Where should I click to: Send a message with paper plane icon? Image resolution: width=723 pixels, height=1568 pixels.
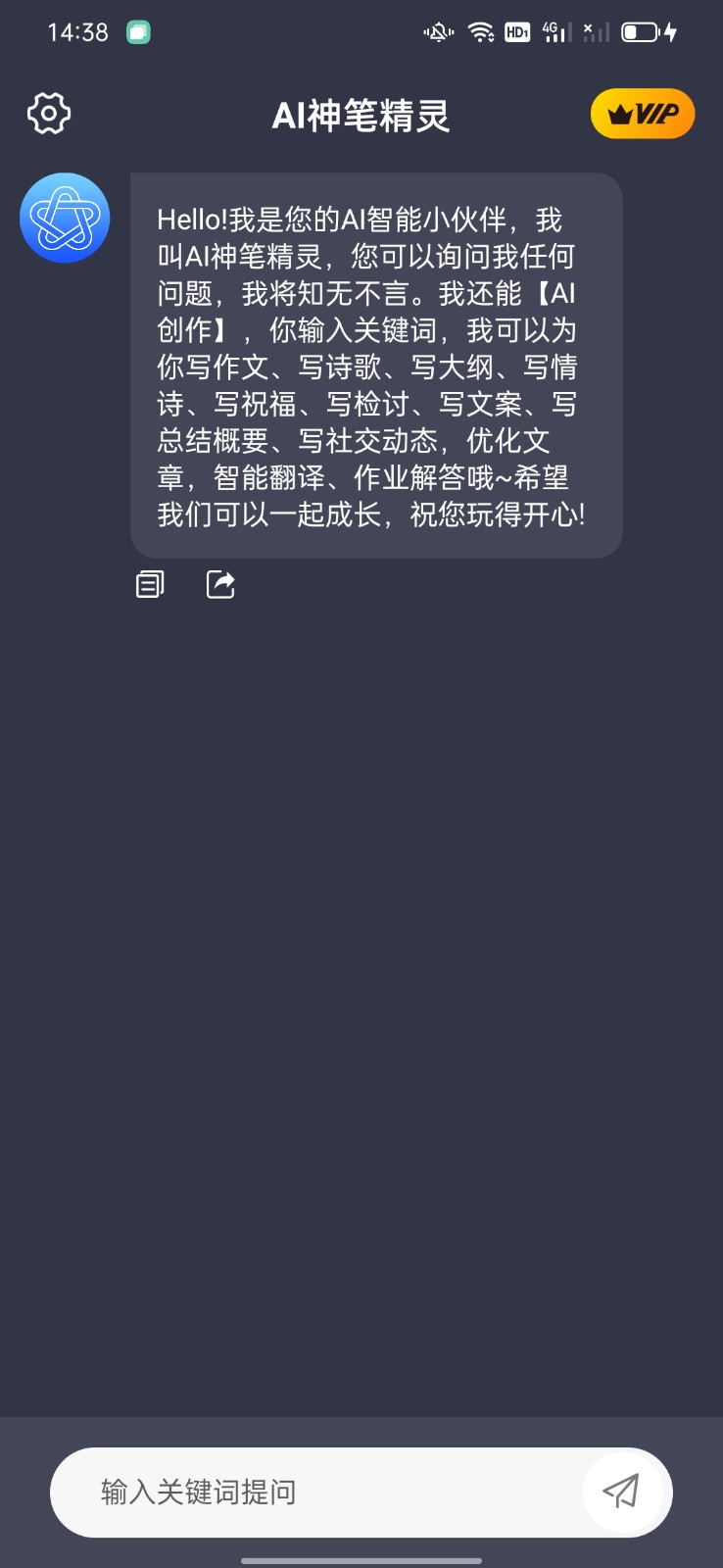click(x=624, y=1492)
